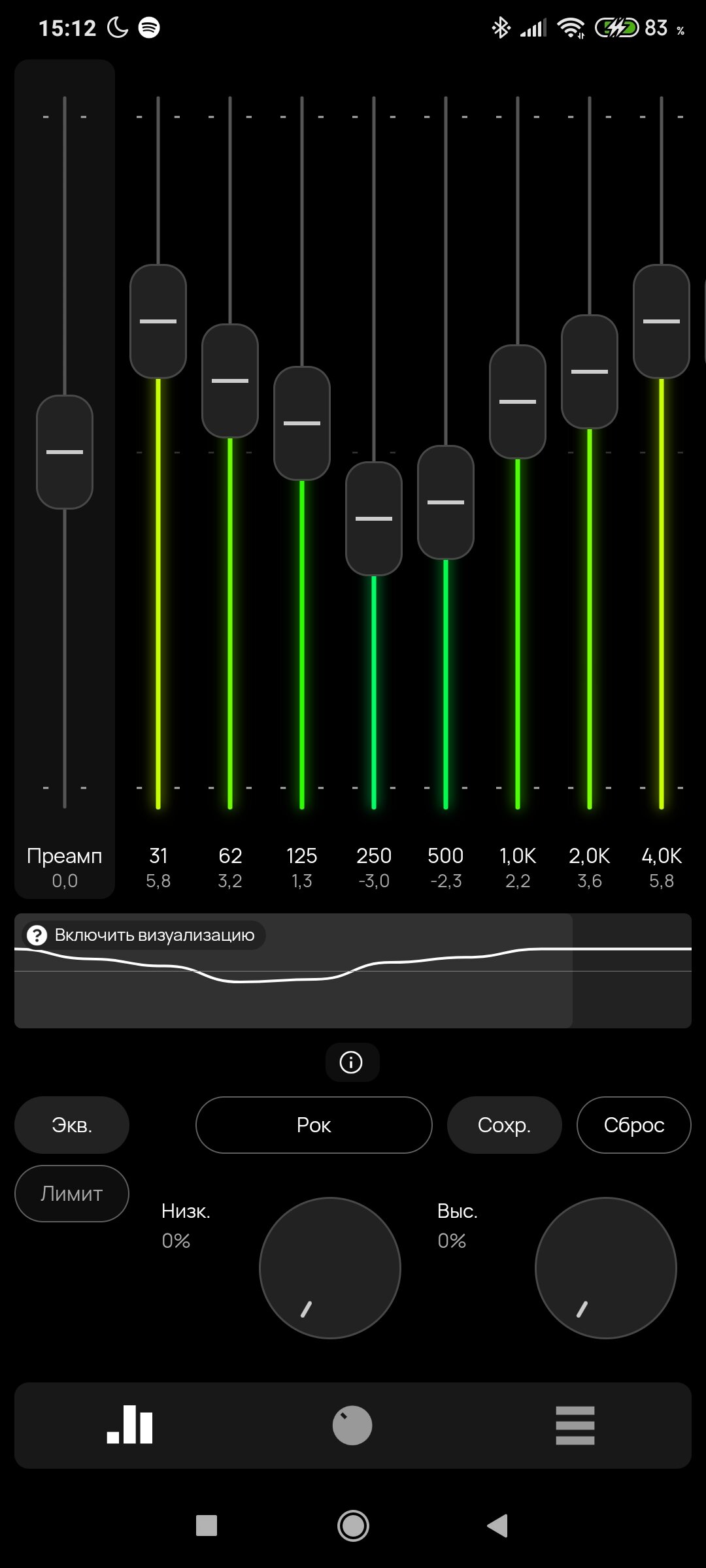Tap the Преамп slider handle
The image size is (706, 1568).
coord(65,452)
